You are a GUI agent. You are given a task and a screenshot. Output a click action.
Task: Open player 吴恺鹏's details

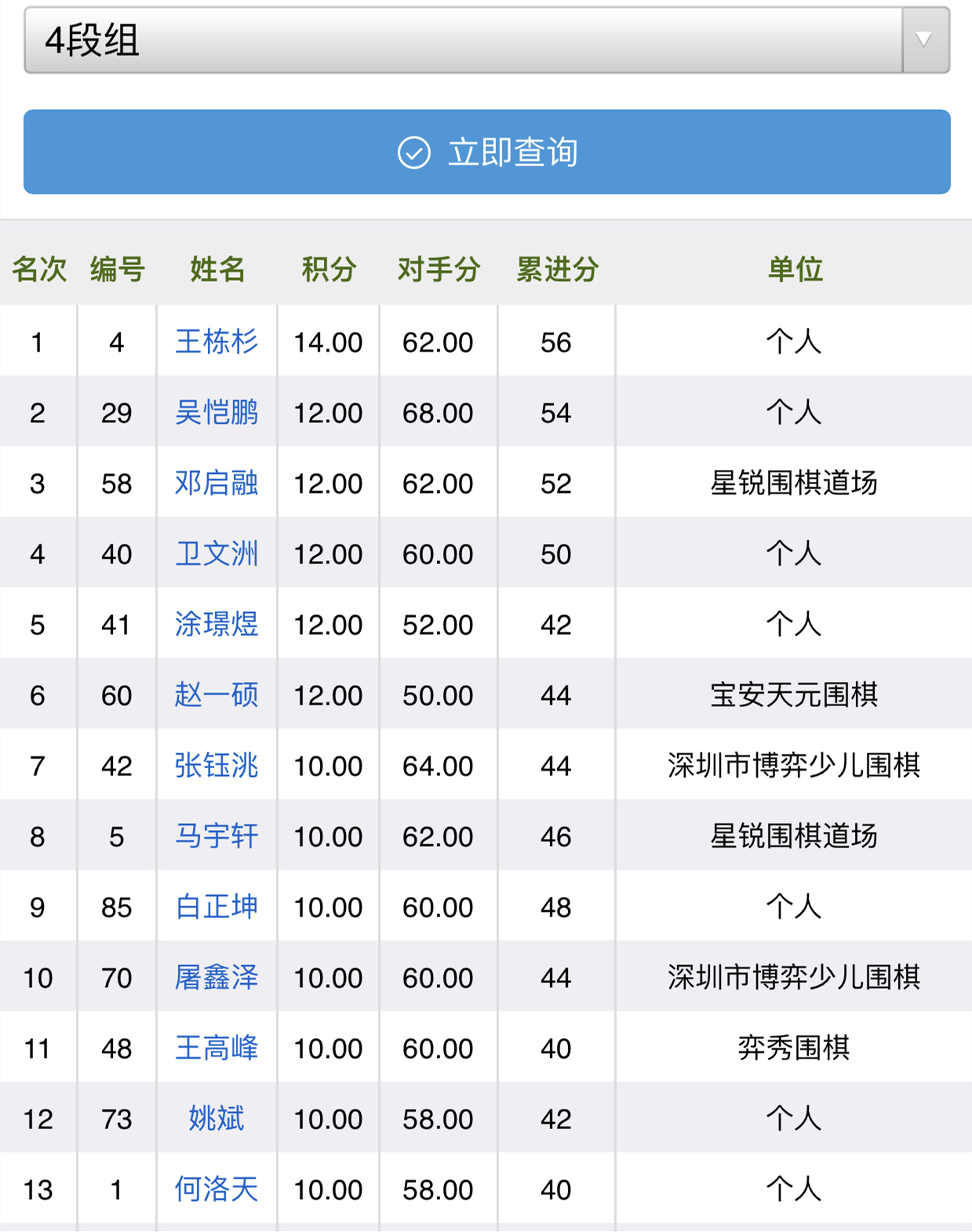pos(217,413)
